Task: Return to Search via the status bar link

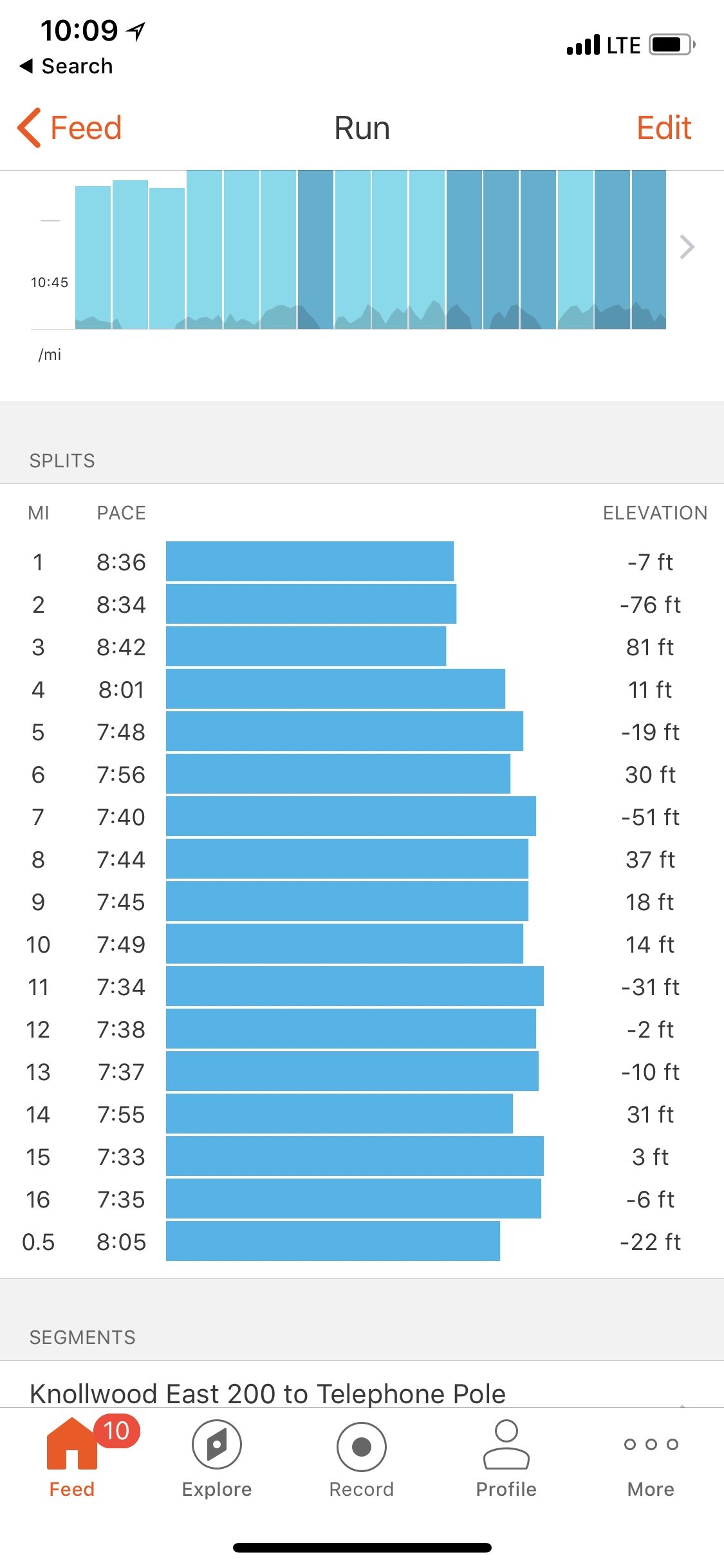Action: coord(66,66)
